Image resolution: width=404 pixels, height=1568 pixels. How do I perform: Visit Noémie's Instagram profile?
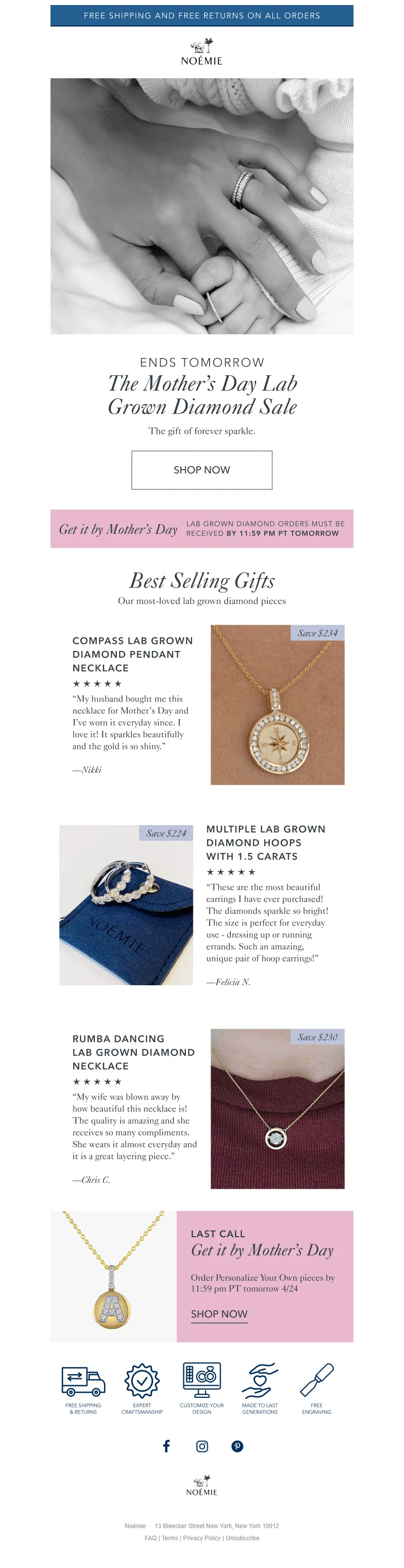point(202,1446)
